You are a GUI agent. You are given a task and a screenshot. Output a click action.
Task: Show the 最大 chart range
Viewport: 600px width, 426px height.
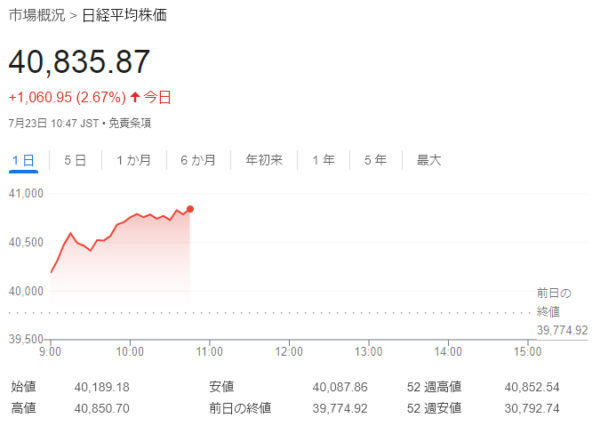[428, 160]
